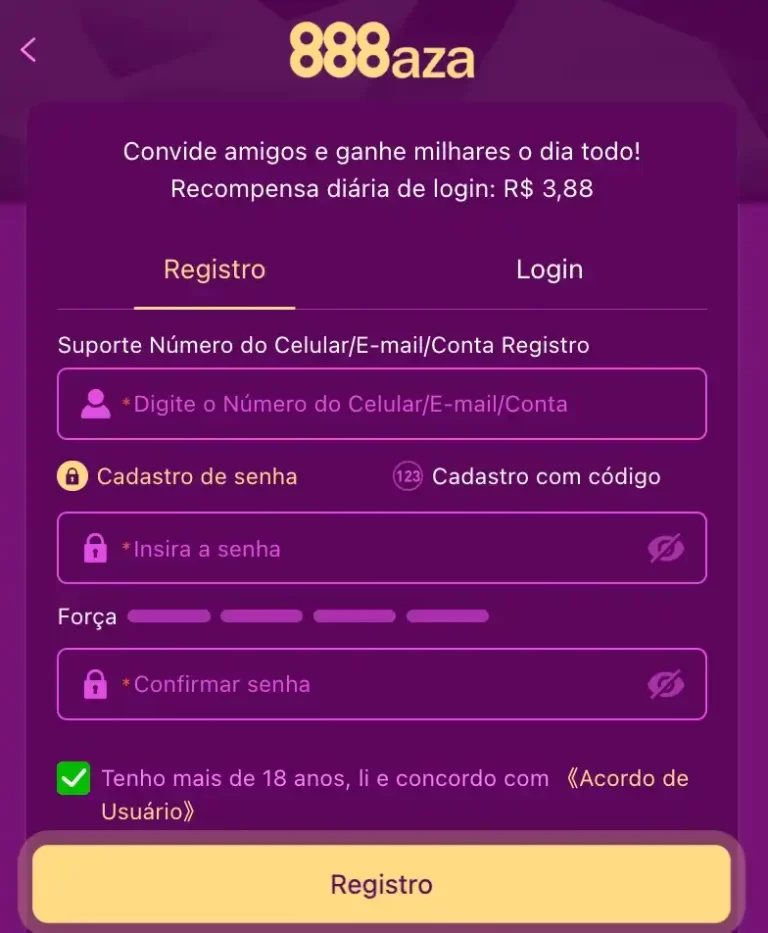
Task: Click the person icon in the account field
Action: tap(95, 404)
